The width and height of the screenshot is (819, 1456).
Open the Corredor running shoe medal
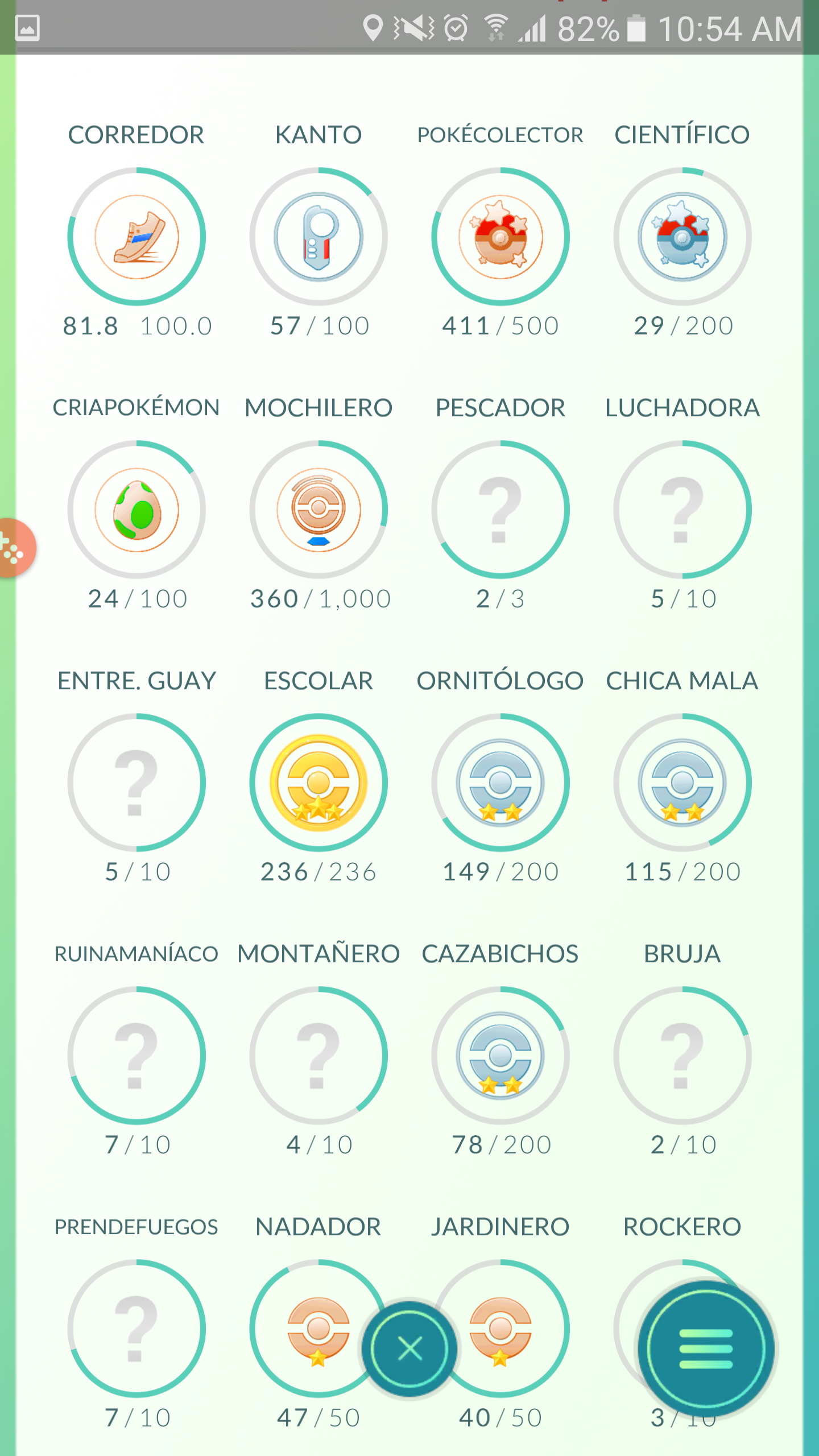pyautogui.click(x=136, y=237)
